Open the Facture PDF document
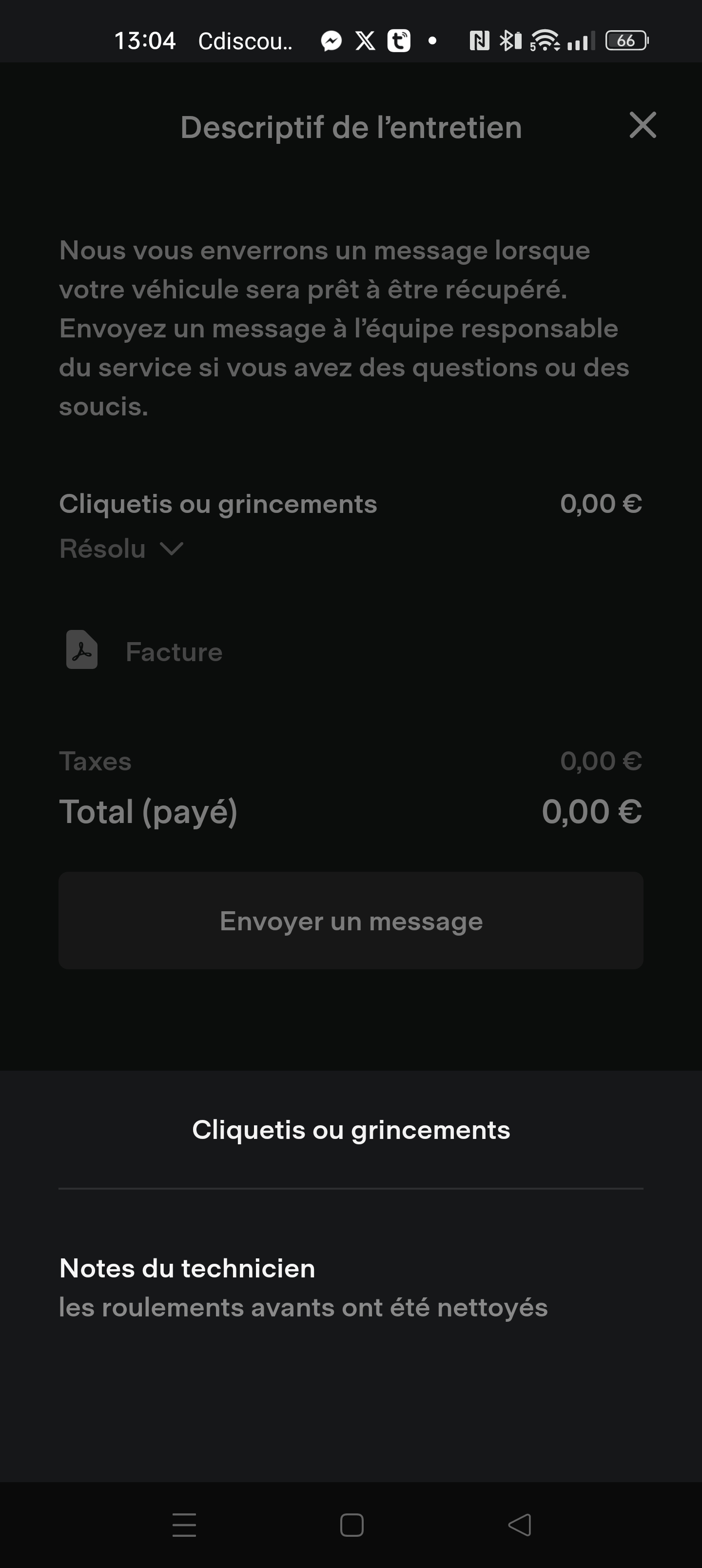This screenshot has width=702, height=1568. 144,651
